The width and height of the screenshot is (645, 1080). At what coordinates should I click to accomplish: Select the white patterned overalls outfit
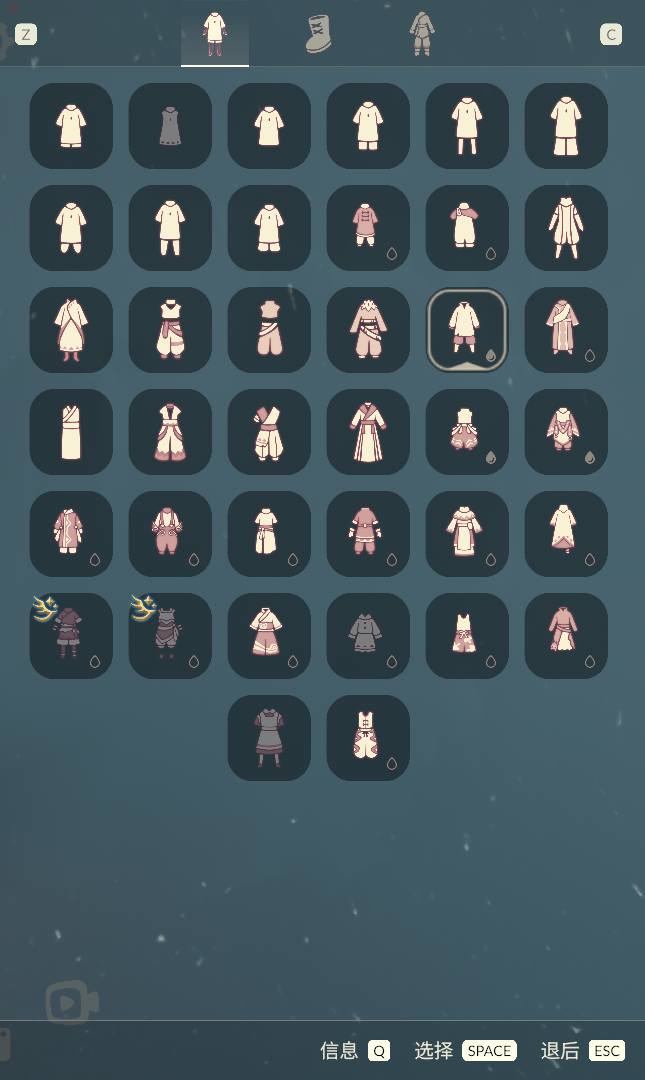(x=368, y=738)
